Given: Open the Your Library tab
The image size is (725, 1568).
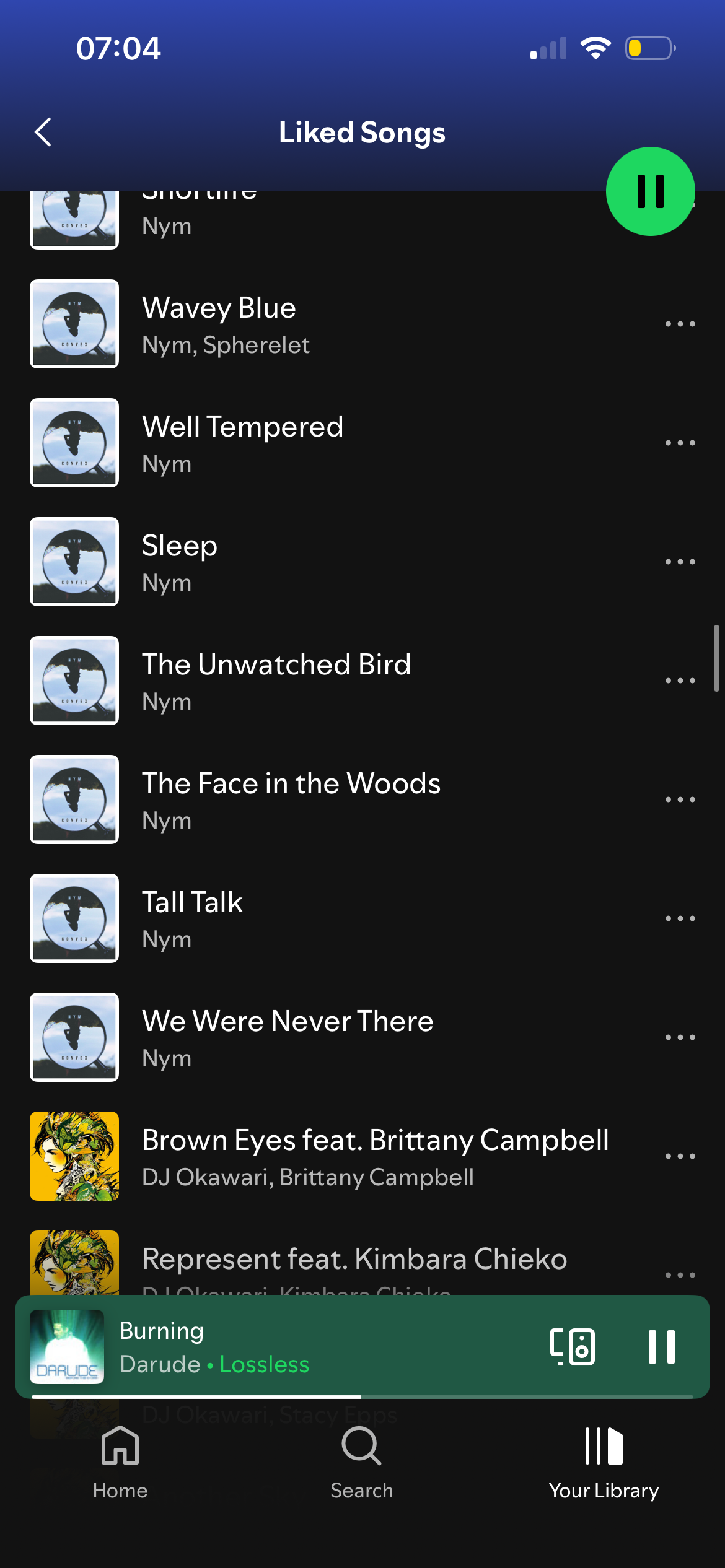Looking at the screenshot, I should pos(604,1461).
